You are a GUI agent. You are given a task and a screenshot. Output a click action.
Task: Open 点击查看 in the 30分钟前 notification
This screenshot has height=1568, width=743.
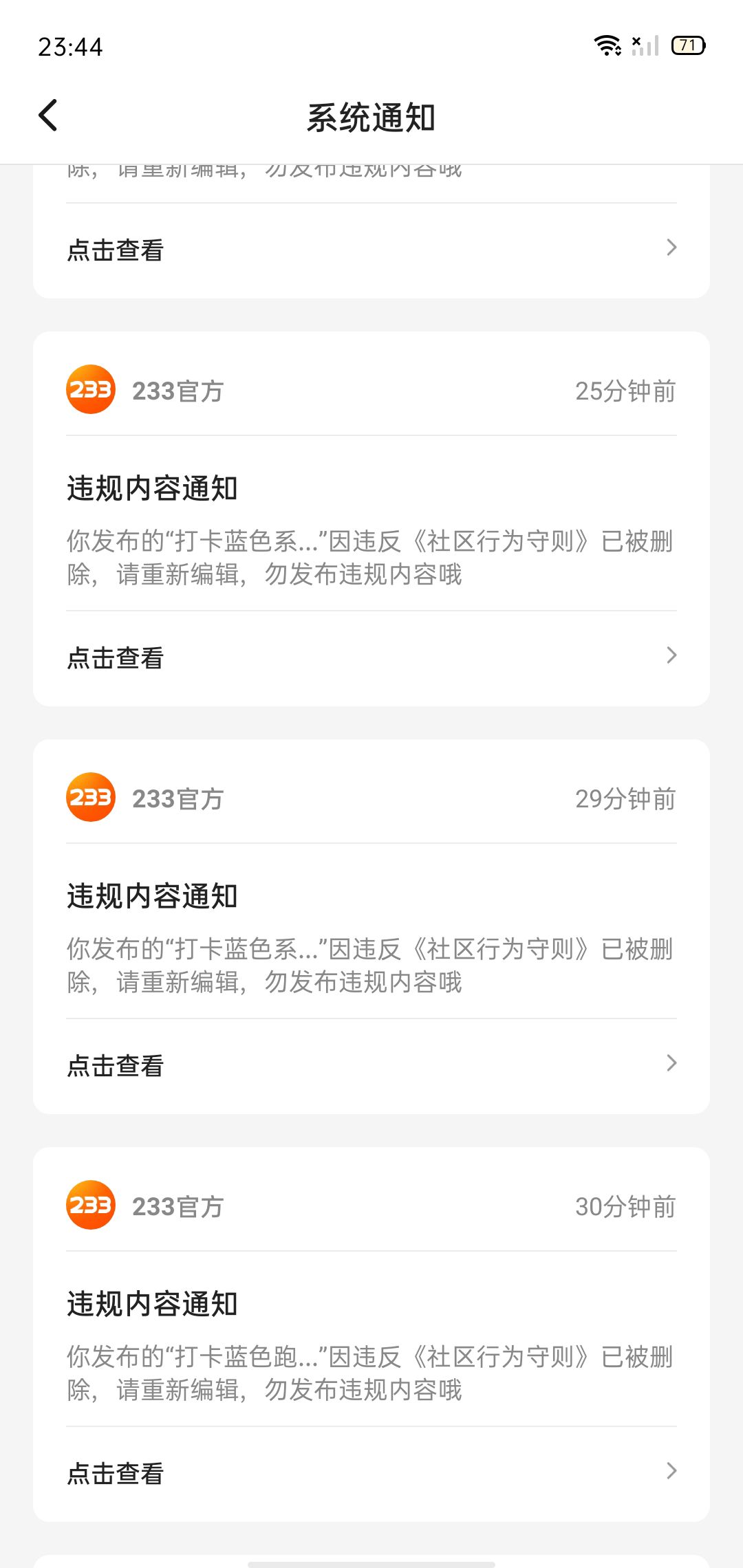[x=371, y=1473]
